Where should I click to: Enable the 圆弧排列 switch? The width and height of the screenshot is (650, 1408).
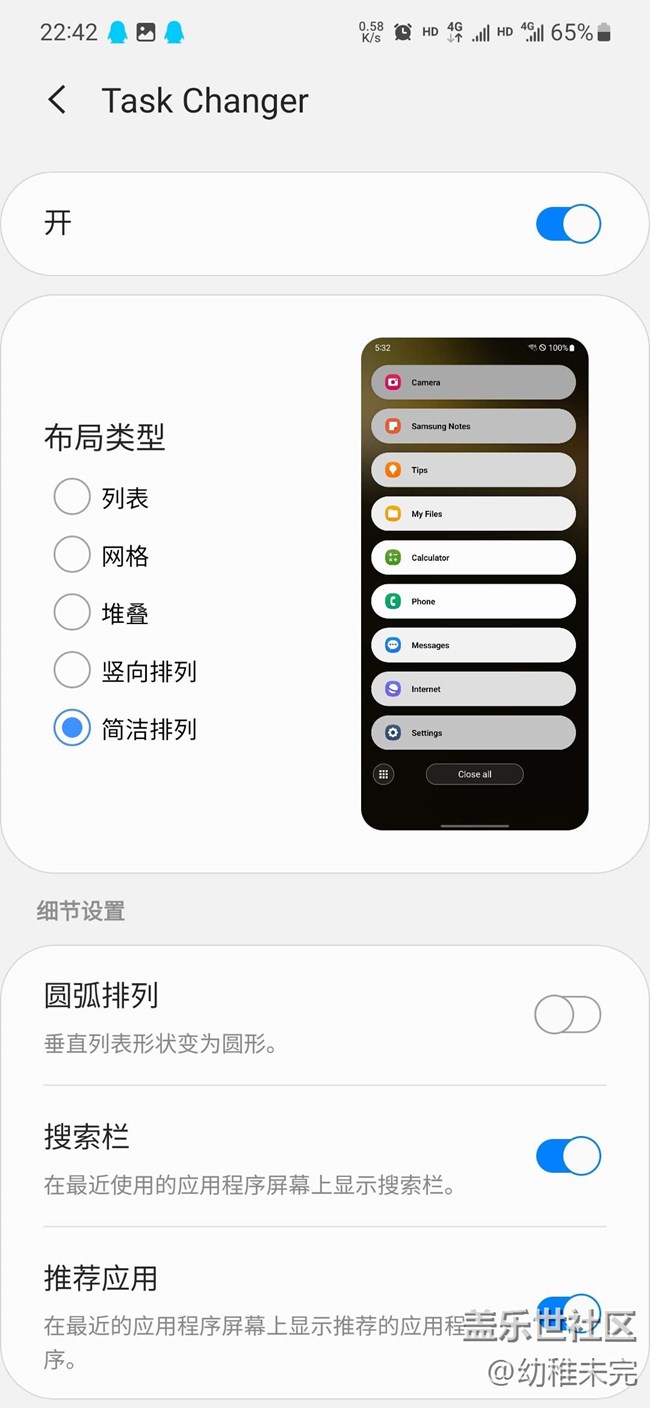coord(568,1015)
